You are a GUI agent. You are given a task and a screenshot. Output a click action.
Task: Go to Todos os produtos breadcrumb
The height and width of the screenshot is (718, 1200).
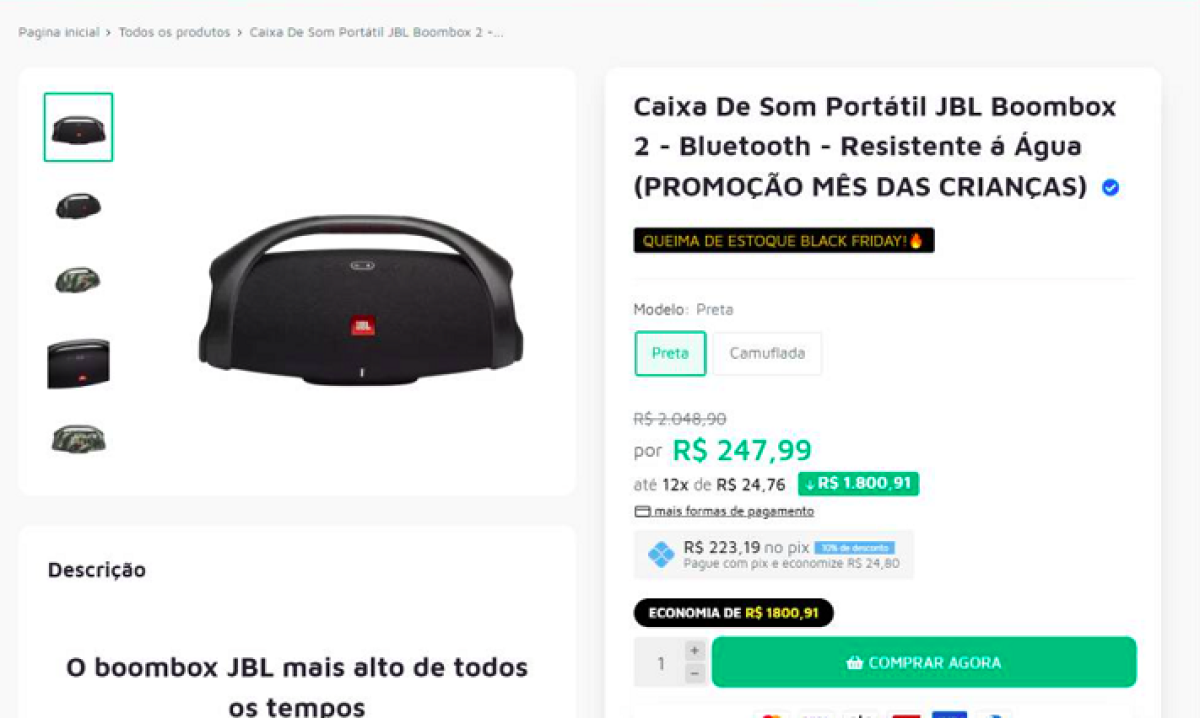(174, 32)
